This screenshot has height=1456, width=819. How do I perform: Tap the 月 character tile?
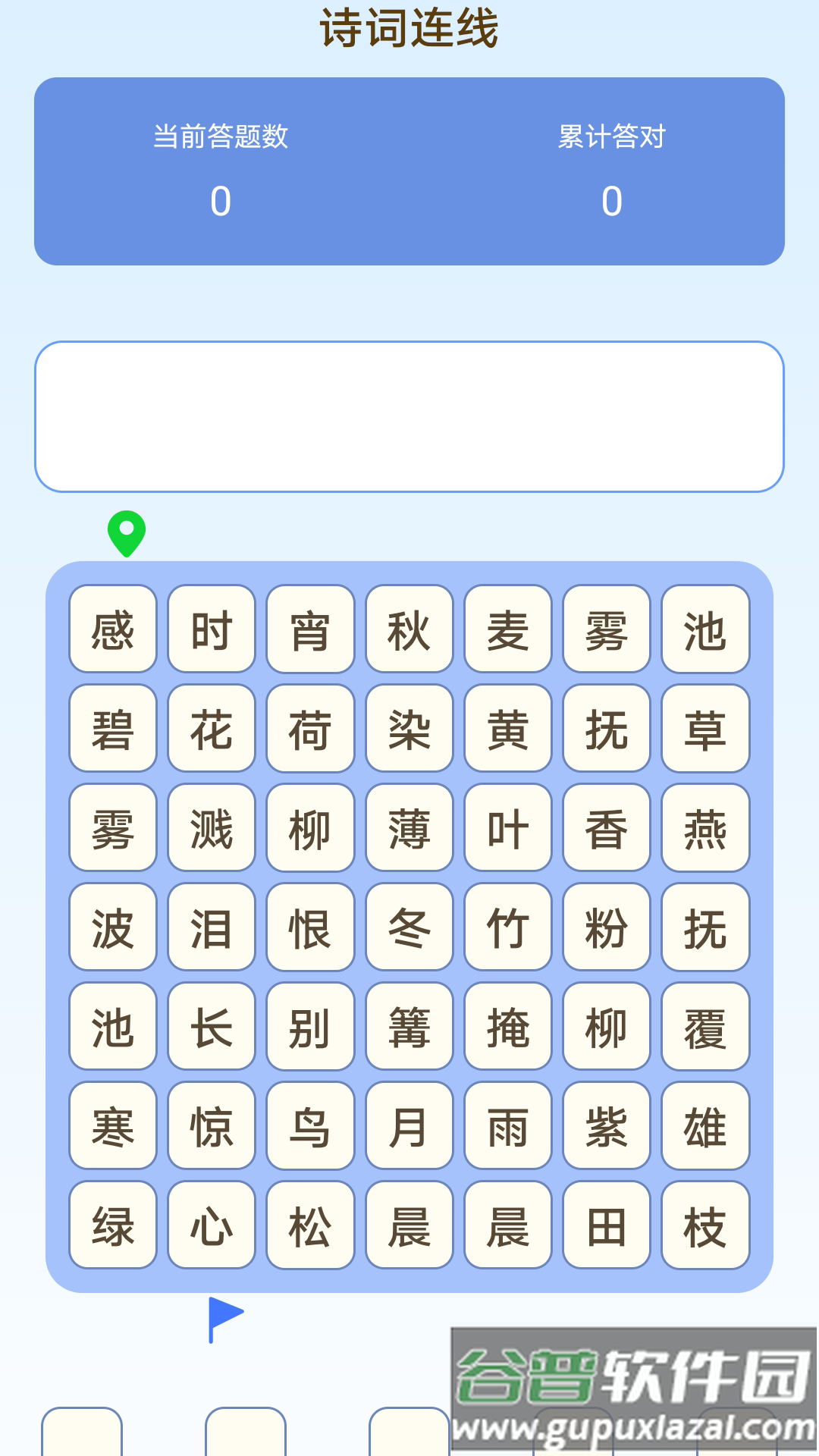click(409, 1125)
